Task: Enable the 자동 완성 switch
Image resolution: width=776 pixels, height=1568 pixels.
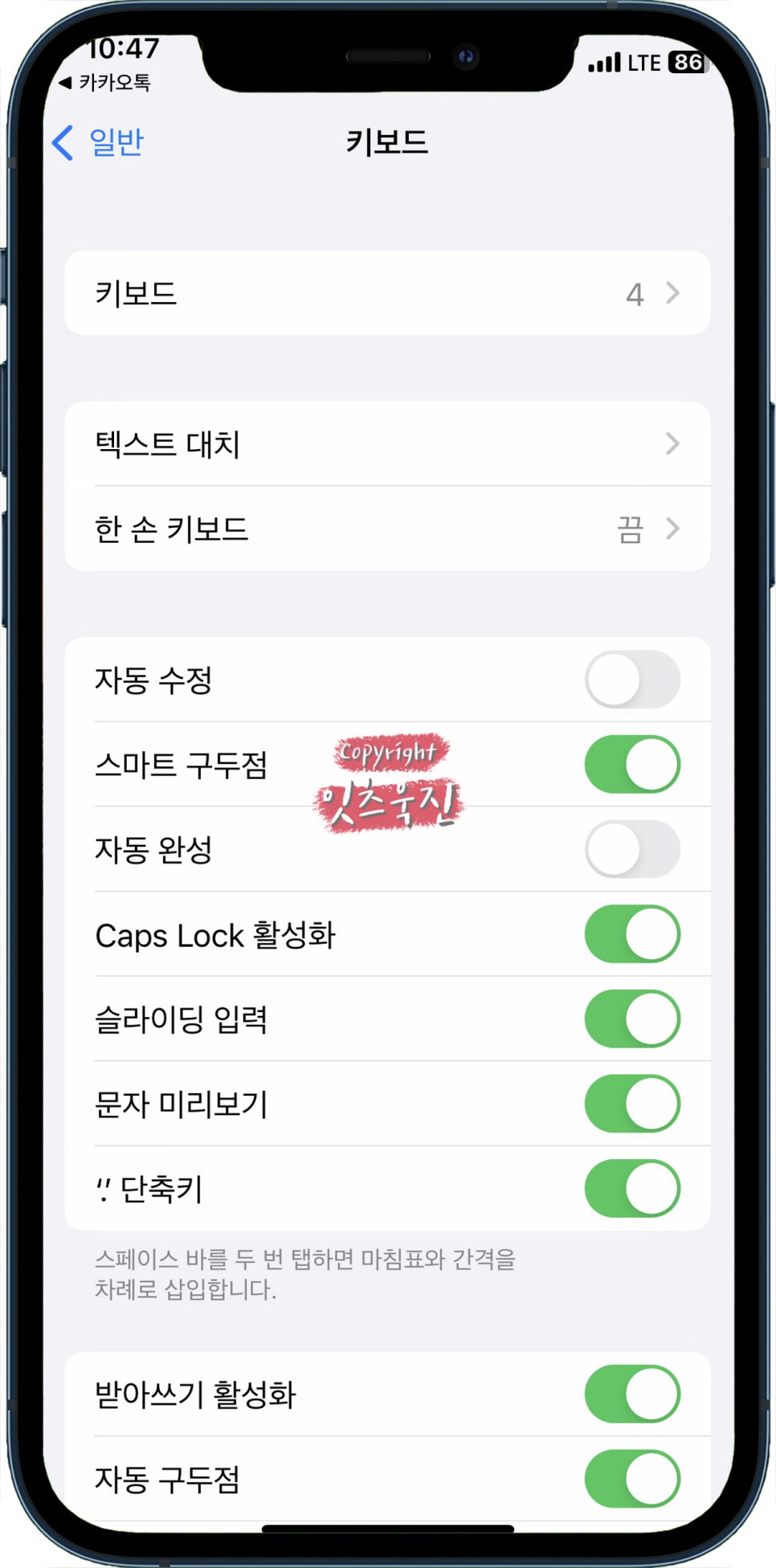Action: pyautogui.click(x=632, y=849)
